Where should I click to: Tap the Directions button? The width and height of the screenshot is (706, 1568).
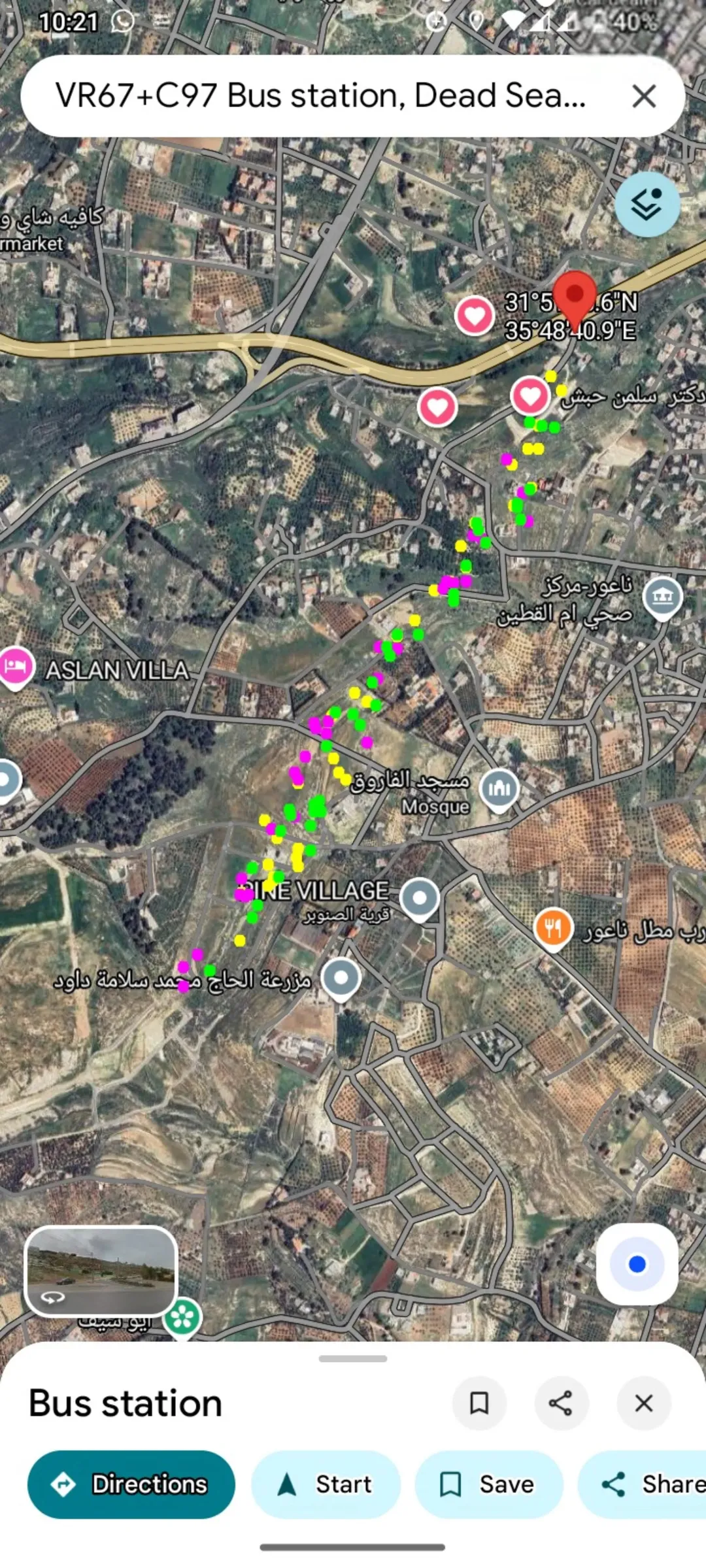[131, 1484]
